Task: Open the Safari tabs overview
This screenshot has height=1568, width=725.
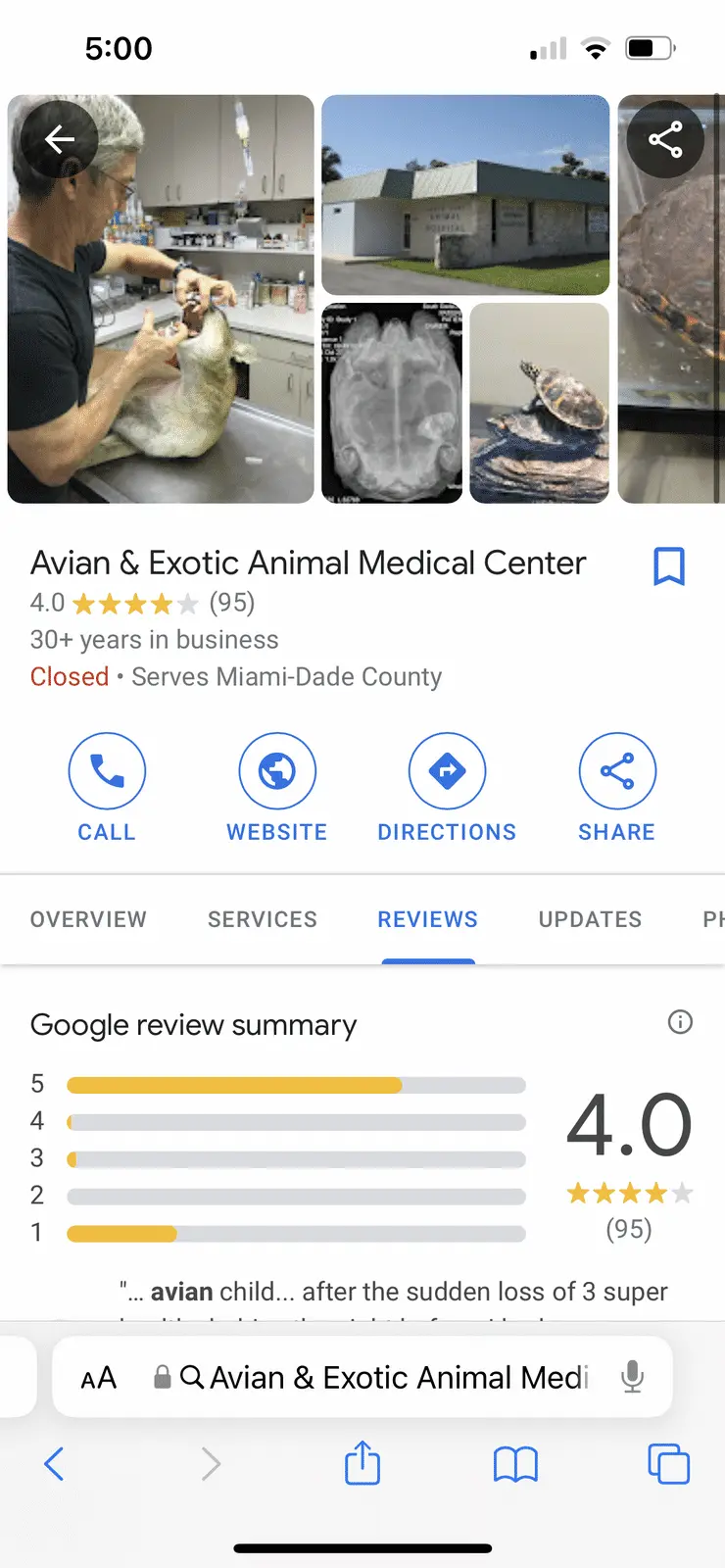Action: tap(668, 1465)
